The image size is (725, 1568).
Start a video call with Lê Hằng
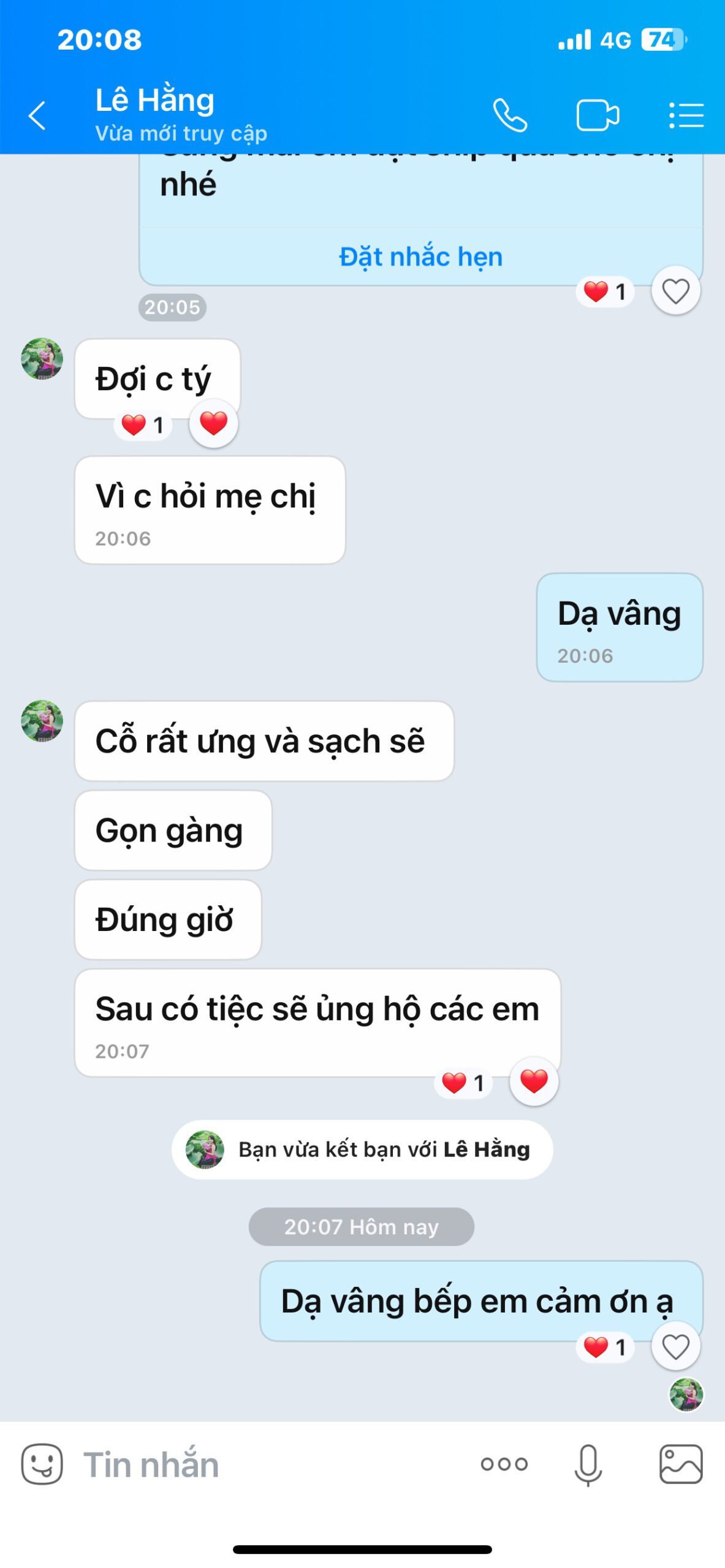tap(598, 115)
